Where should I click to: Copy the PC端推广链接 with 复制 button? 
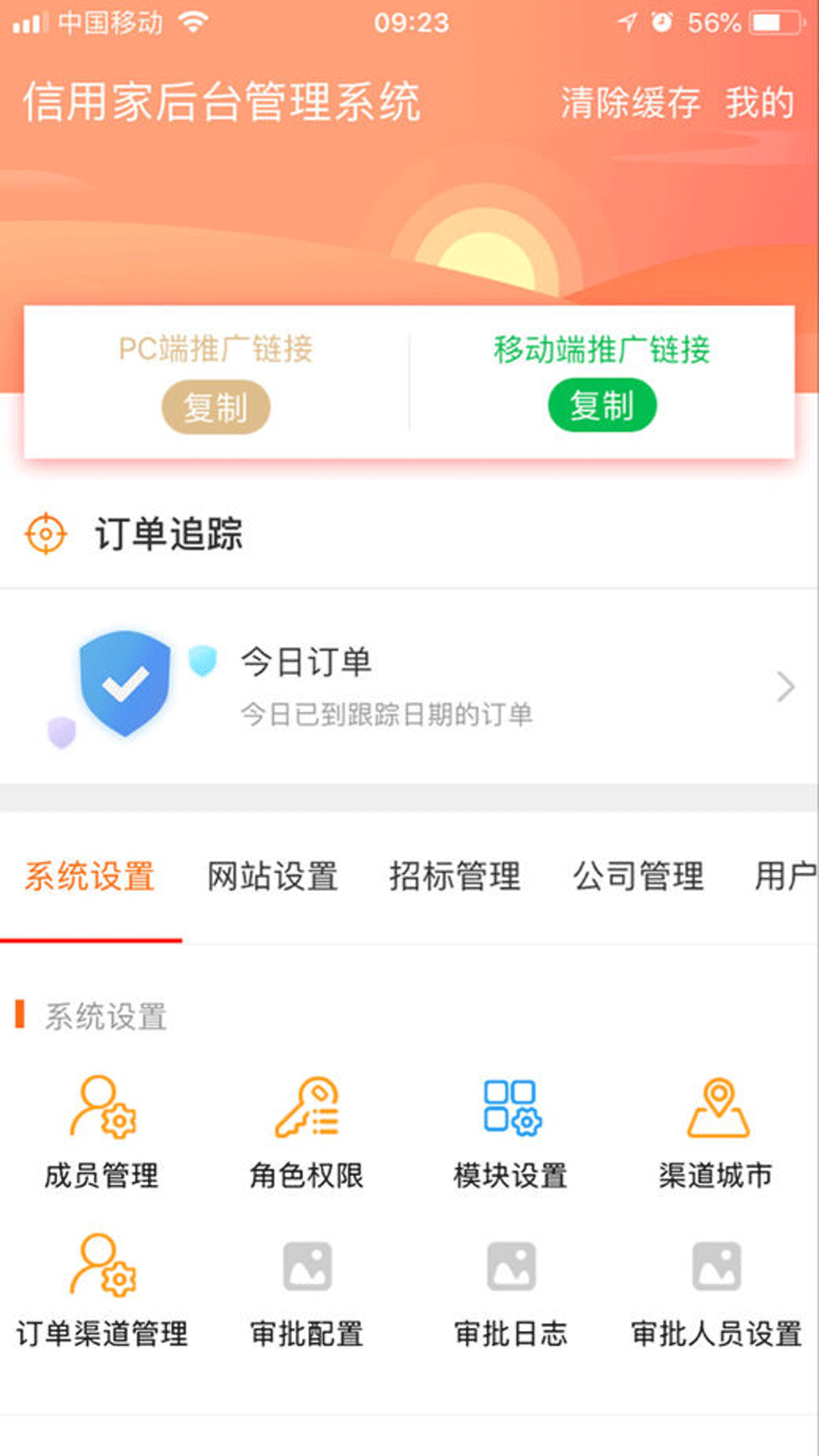215,407
